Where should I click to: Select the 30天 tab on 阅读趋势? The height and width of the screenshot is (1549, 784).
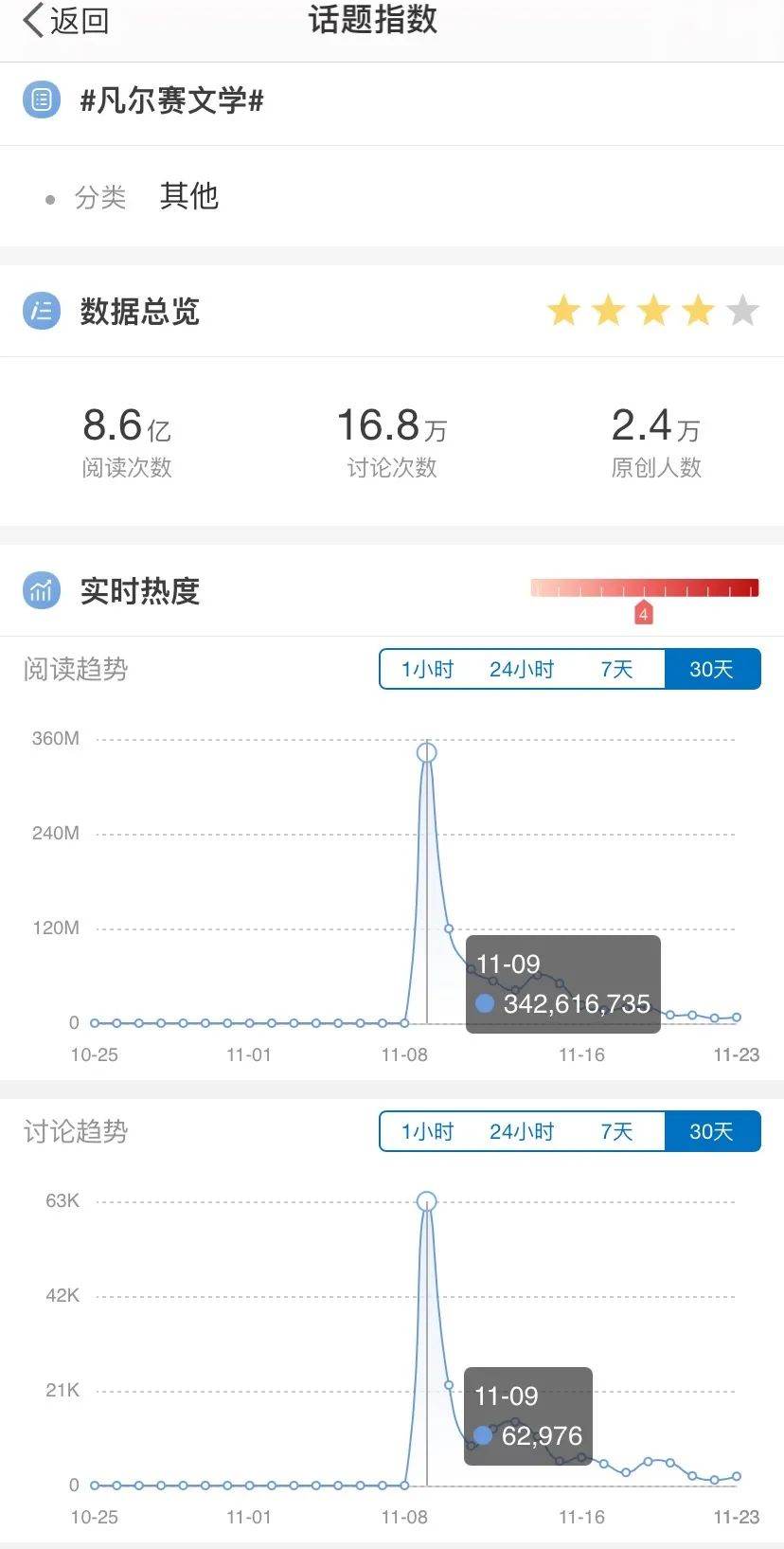click(712, 669)
